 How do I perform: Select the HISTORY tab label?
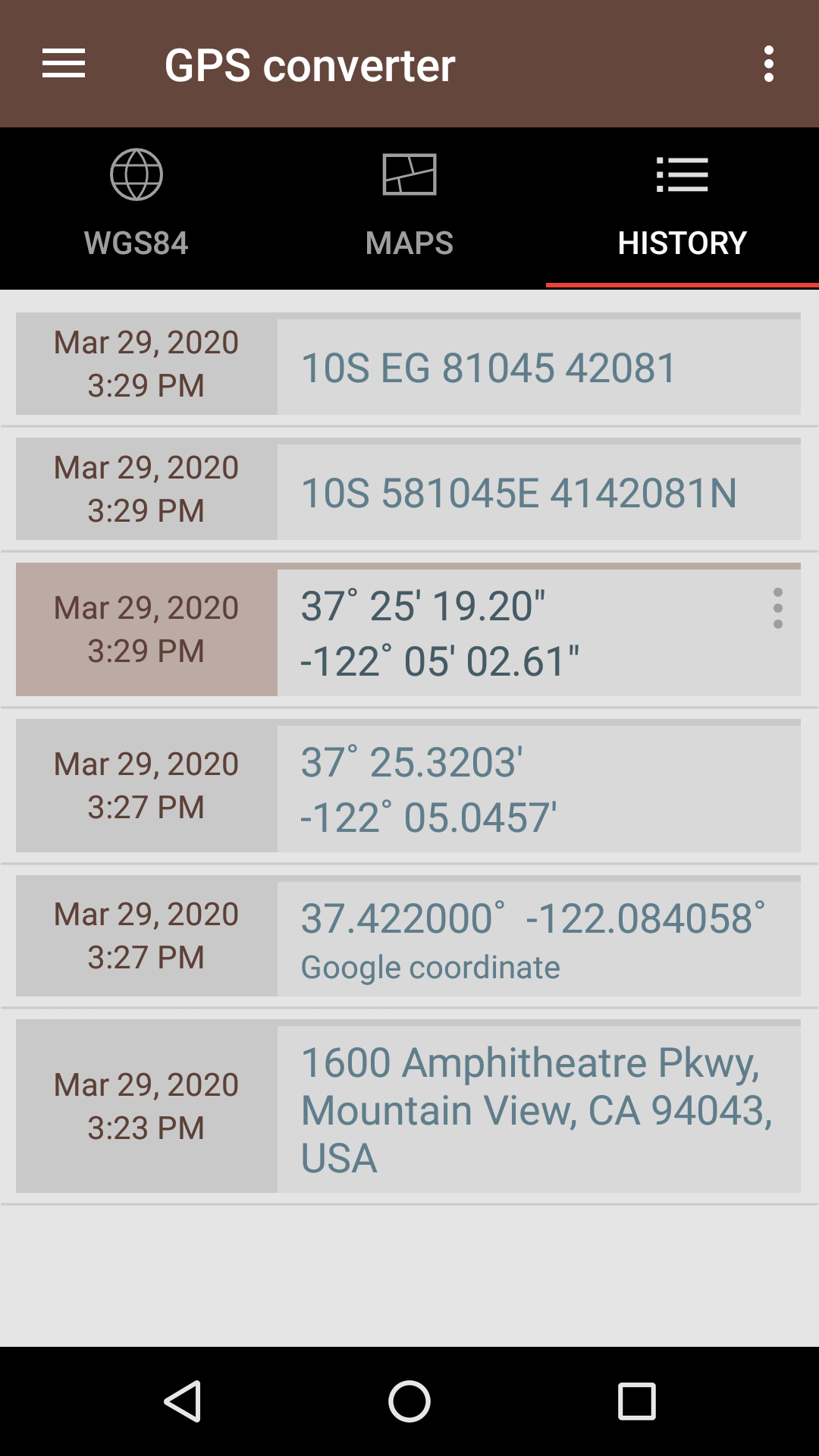[x=681, y=243]
